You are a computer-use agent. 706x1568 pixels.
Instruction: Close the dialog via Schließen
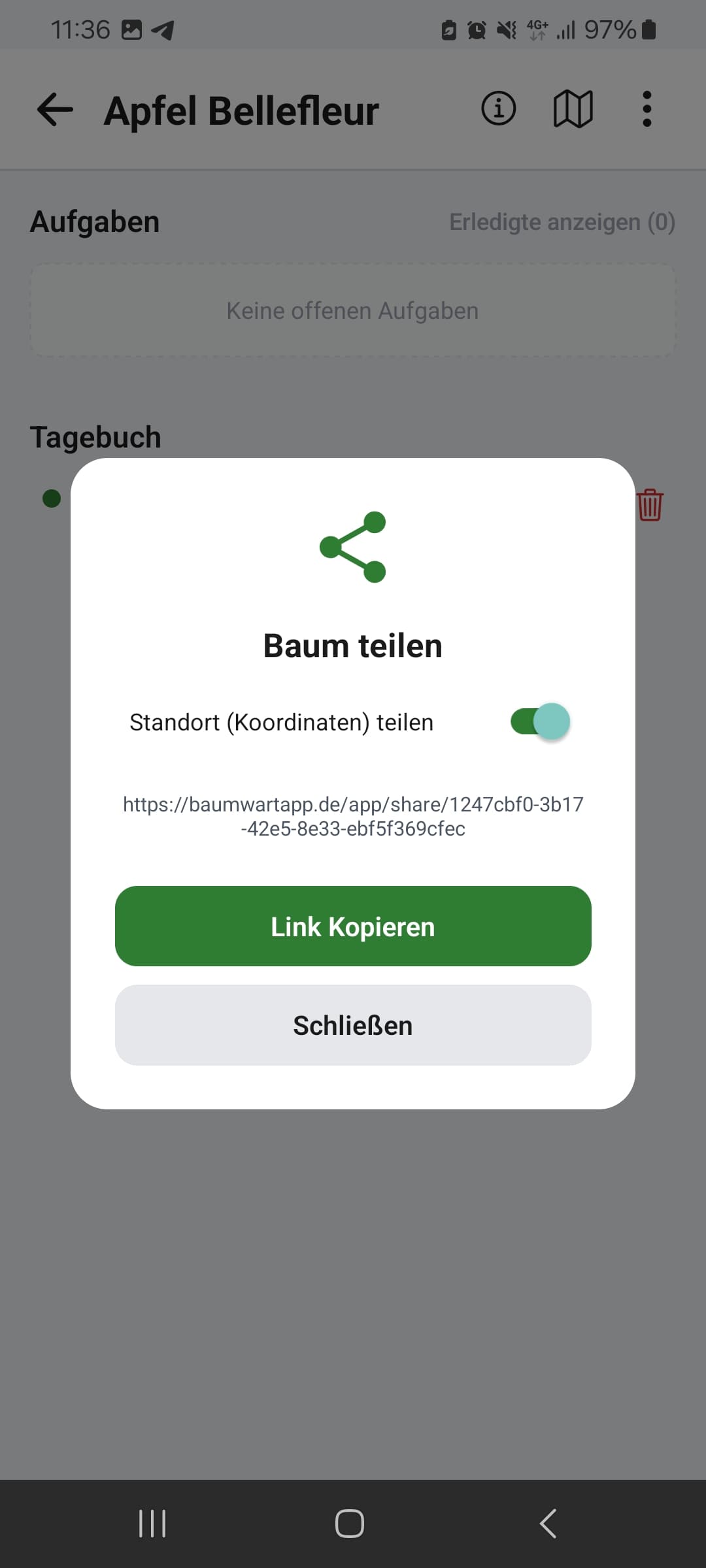point(353,1025)
